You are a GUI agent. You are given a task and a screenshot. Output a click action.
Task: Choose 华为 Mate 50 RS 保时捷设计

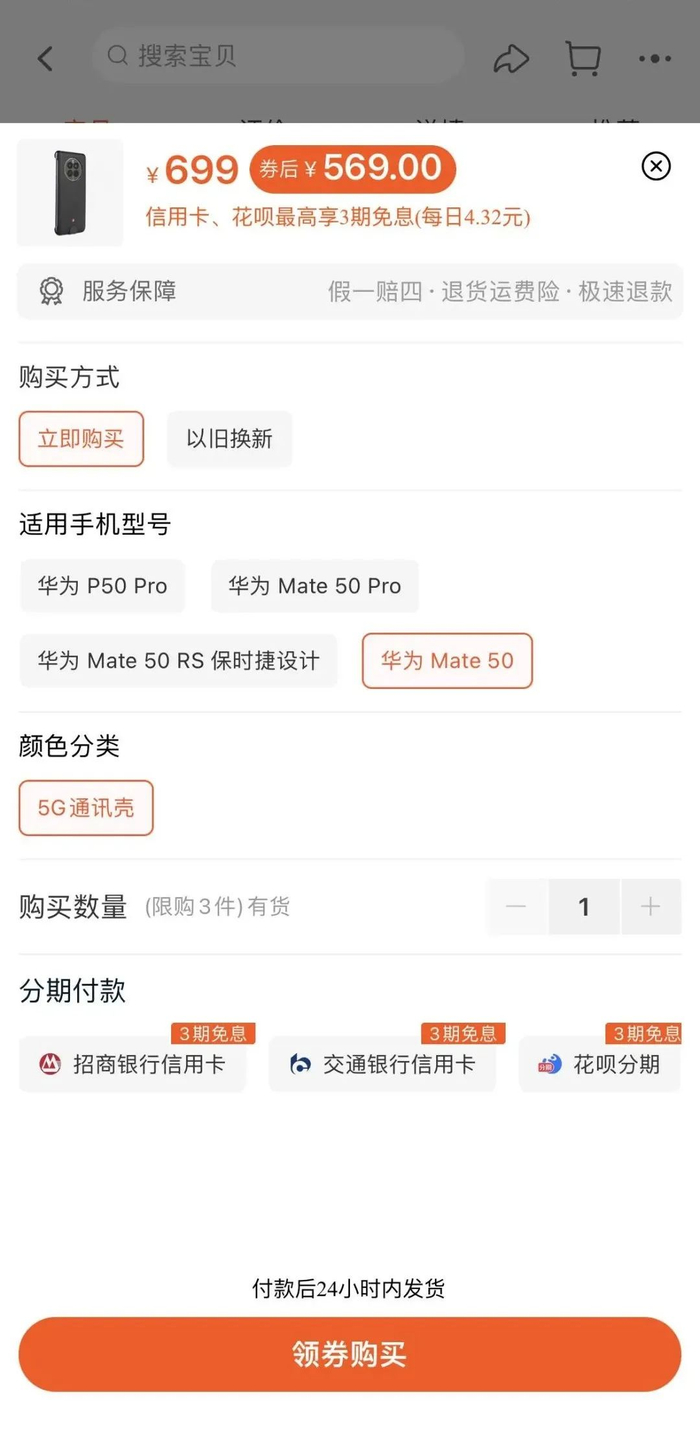178,661
